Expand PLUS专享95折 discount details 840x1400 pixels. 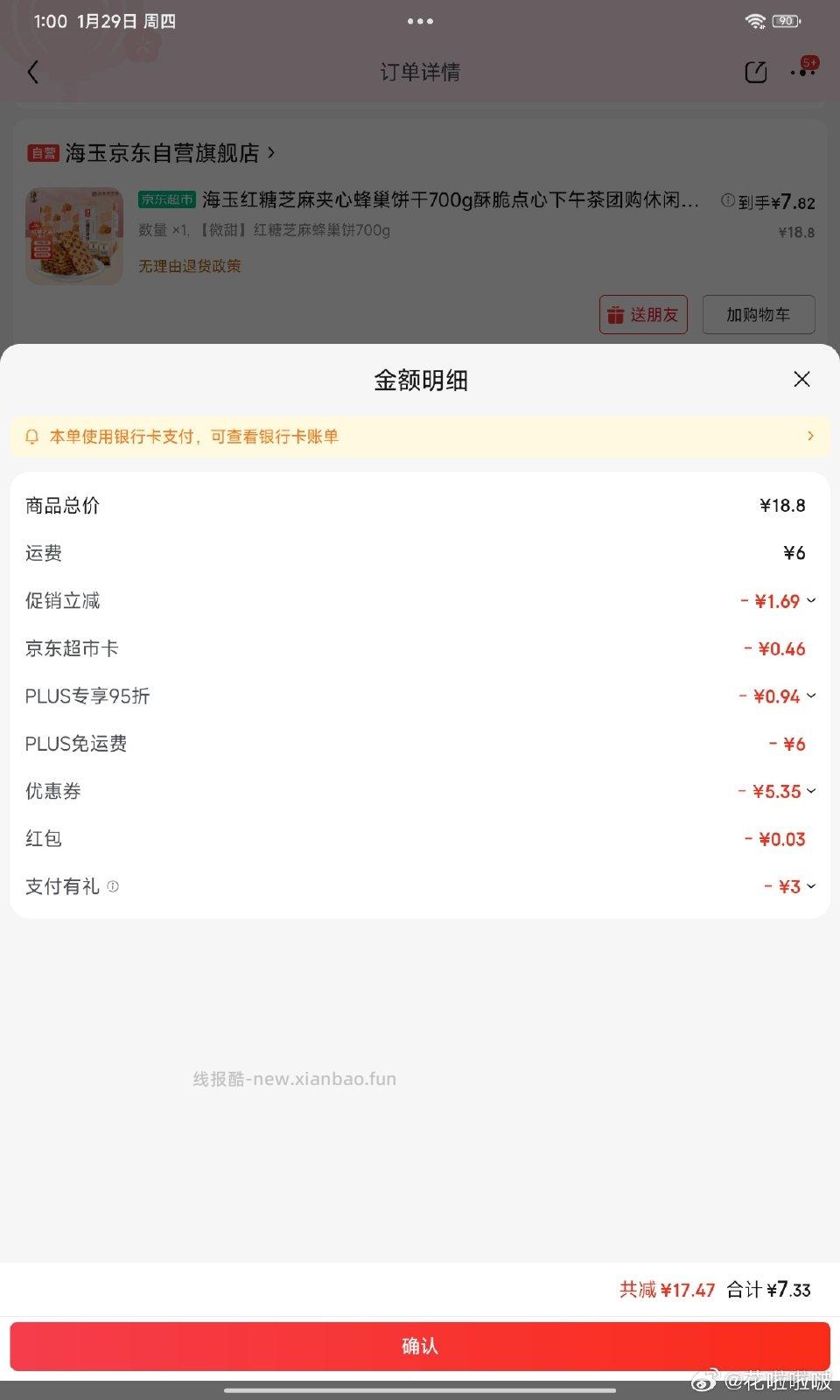[813, 696]
